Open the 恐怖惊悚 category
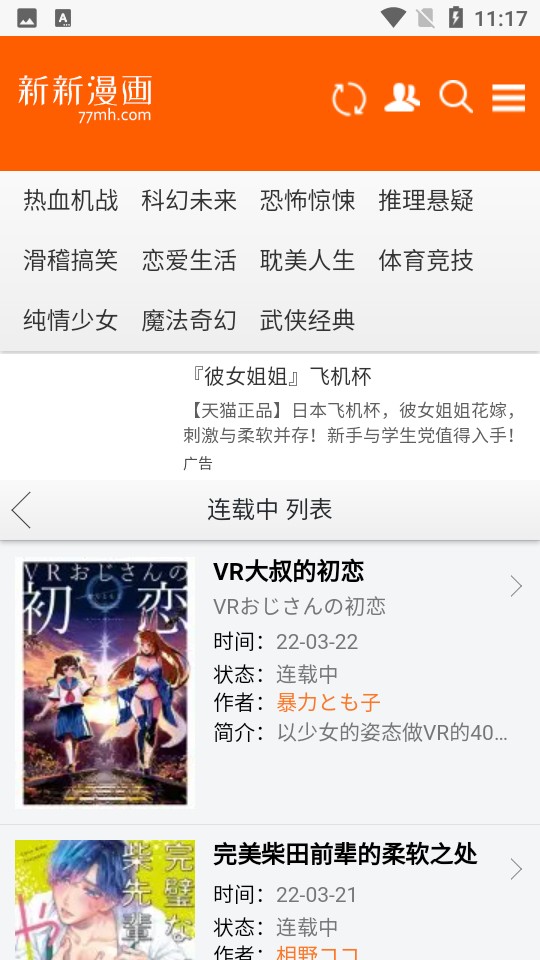 tap(307, 200)
